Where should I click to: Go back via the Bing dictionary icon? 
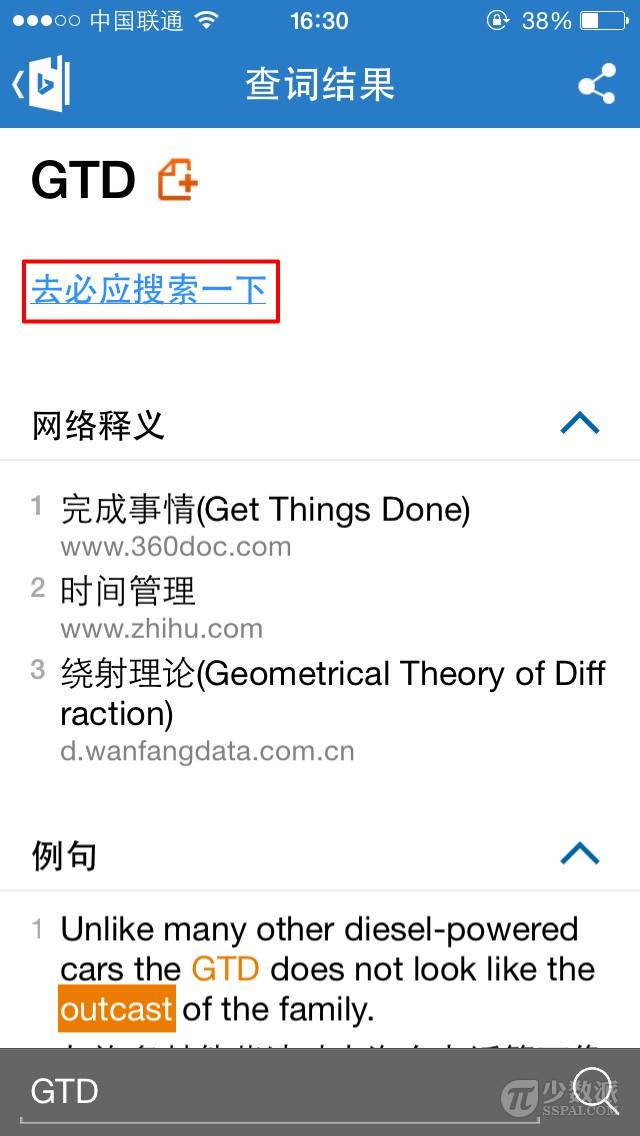pyautogui.click(x=41, y=84)
